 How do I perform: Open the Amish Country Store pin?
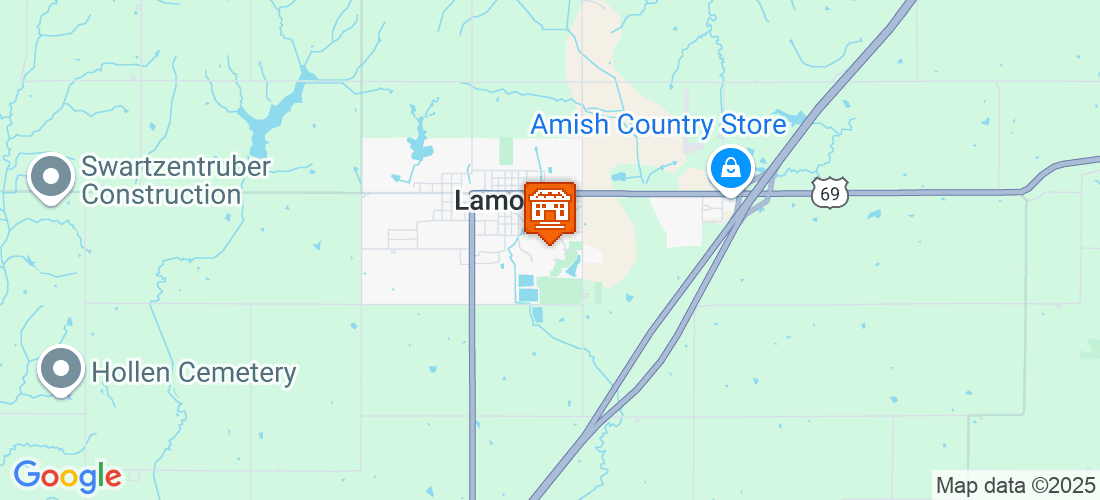pyautogui.click(x=732, y=168)
